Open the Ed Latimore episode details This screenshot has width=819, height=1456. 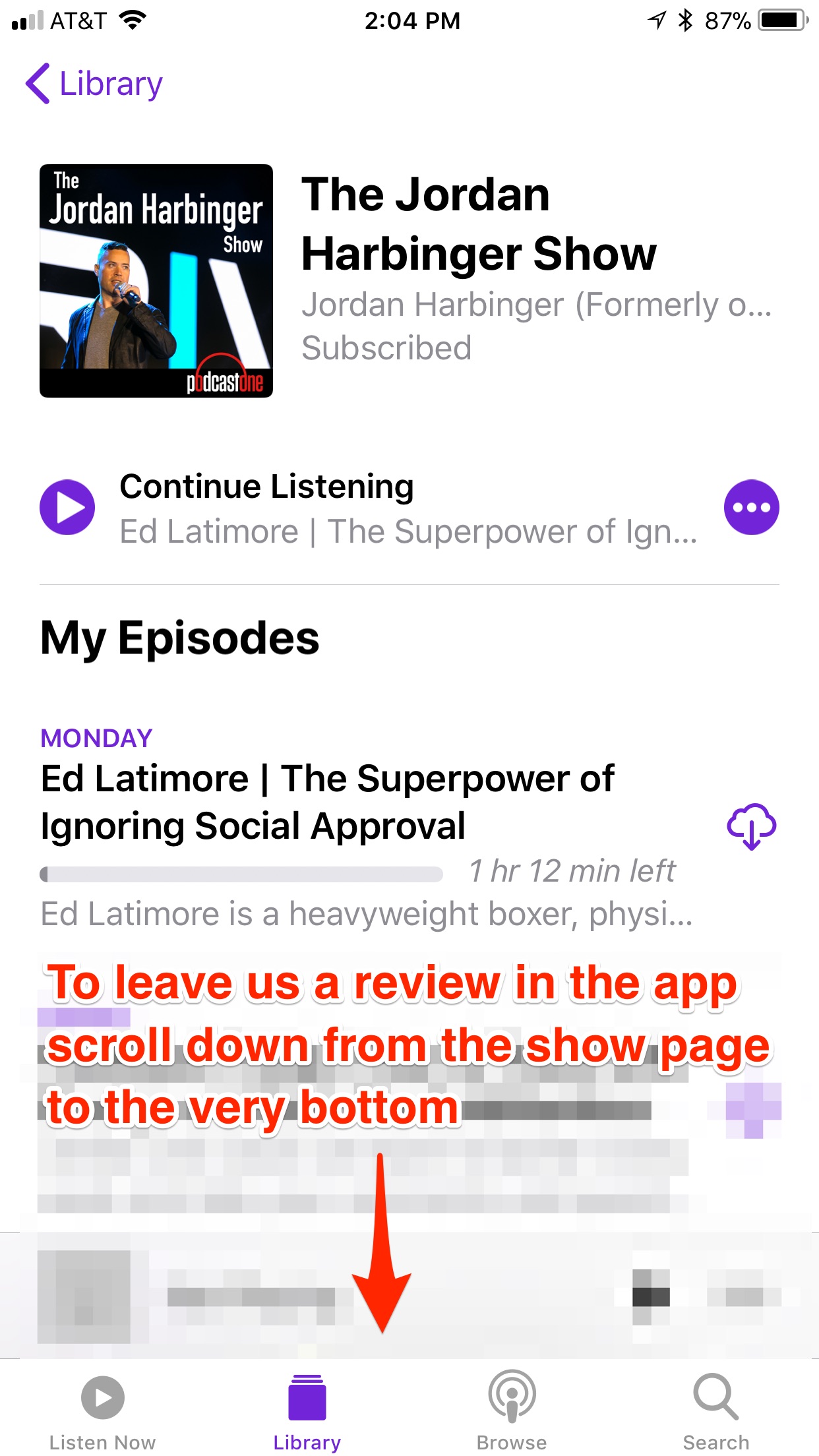(328, 802)
